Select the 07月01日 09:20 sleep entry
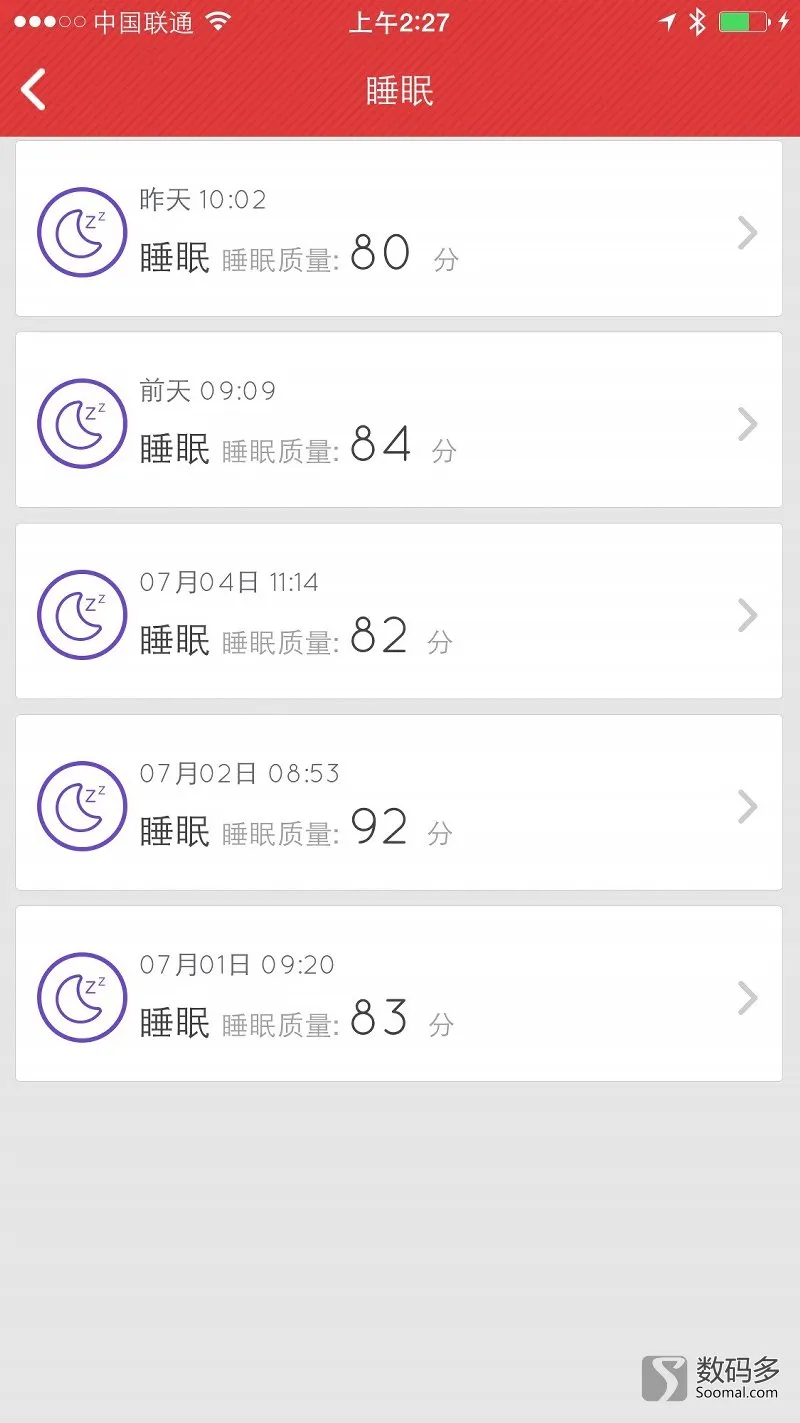Screen dimensions: 800x1423 coord(399,993)
